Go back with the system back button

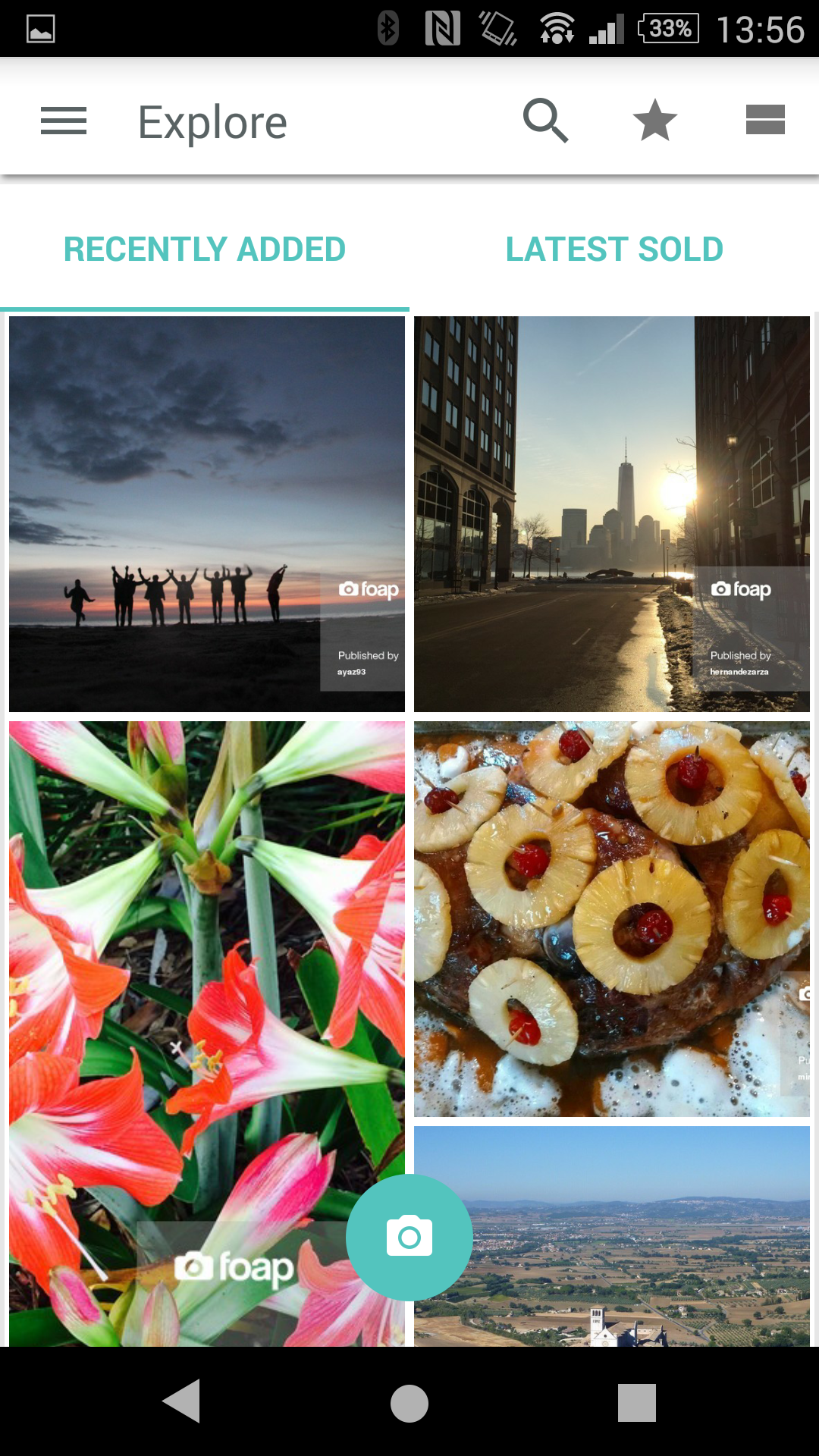pyautogui.click(x=181, y=1401)
